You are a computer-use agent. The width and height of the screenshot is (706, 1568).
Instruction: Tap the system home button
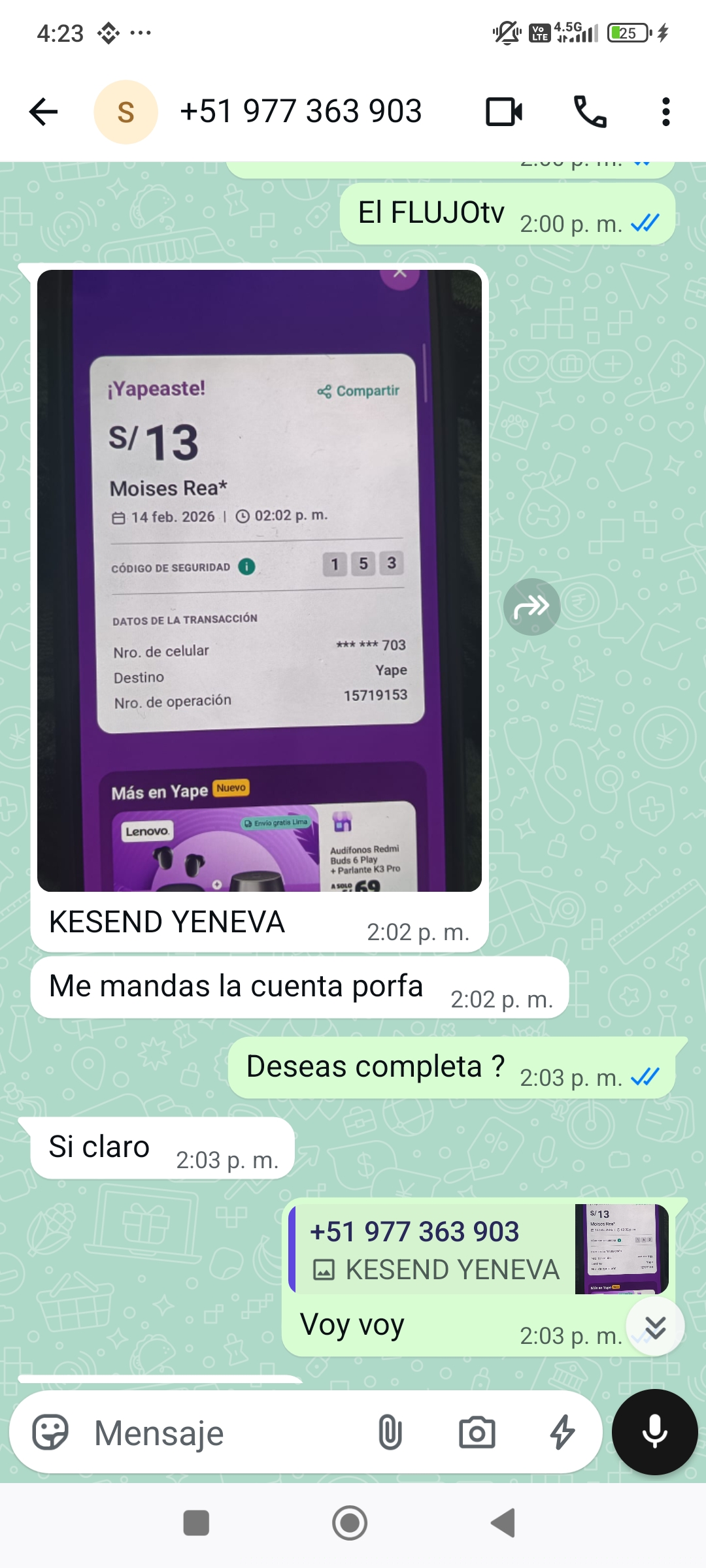point(350,1523)
